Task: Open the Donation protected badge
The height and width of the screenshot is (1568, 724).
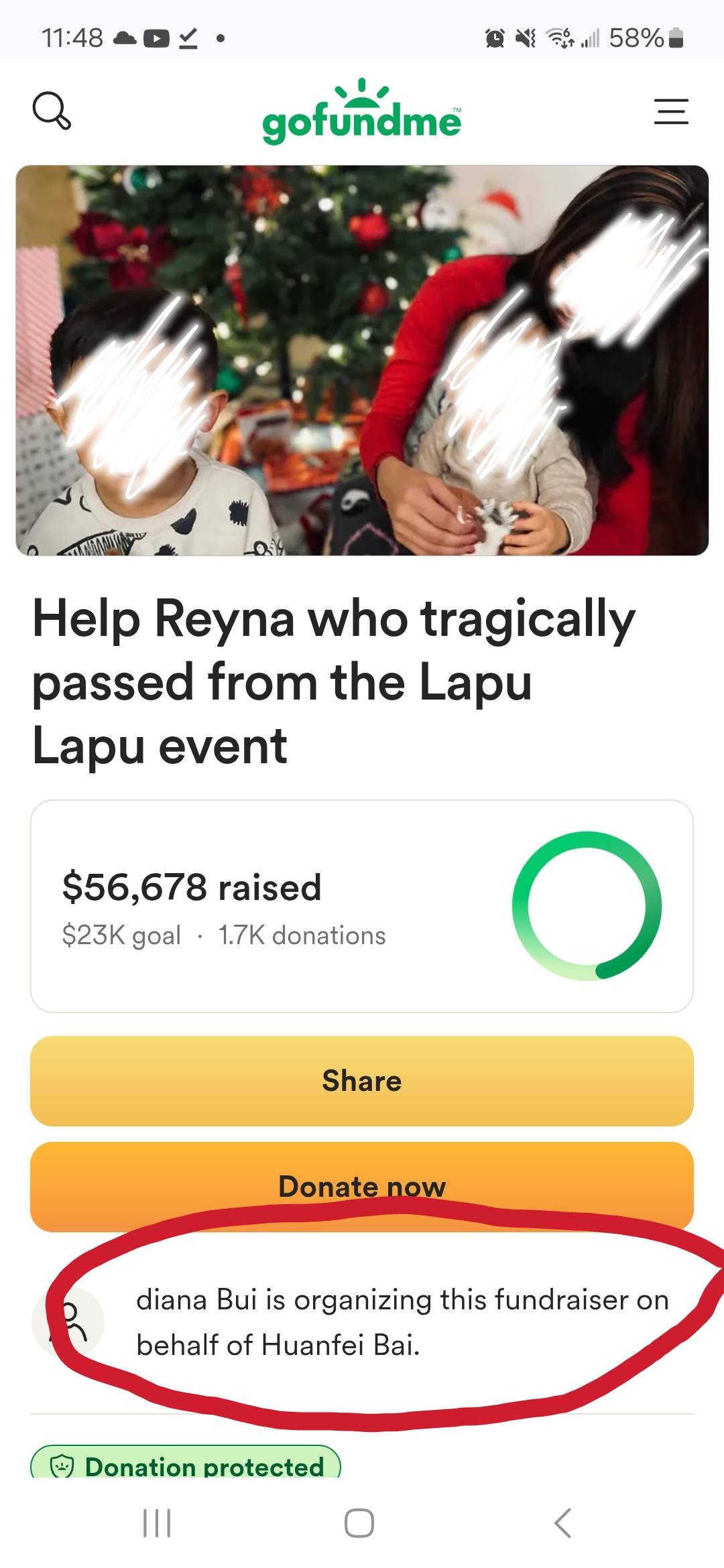Action: [x=186, y=1465]
